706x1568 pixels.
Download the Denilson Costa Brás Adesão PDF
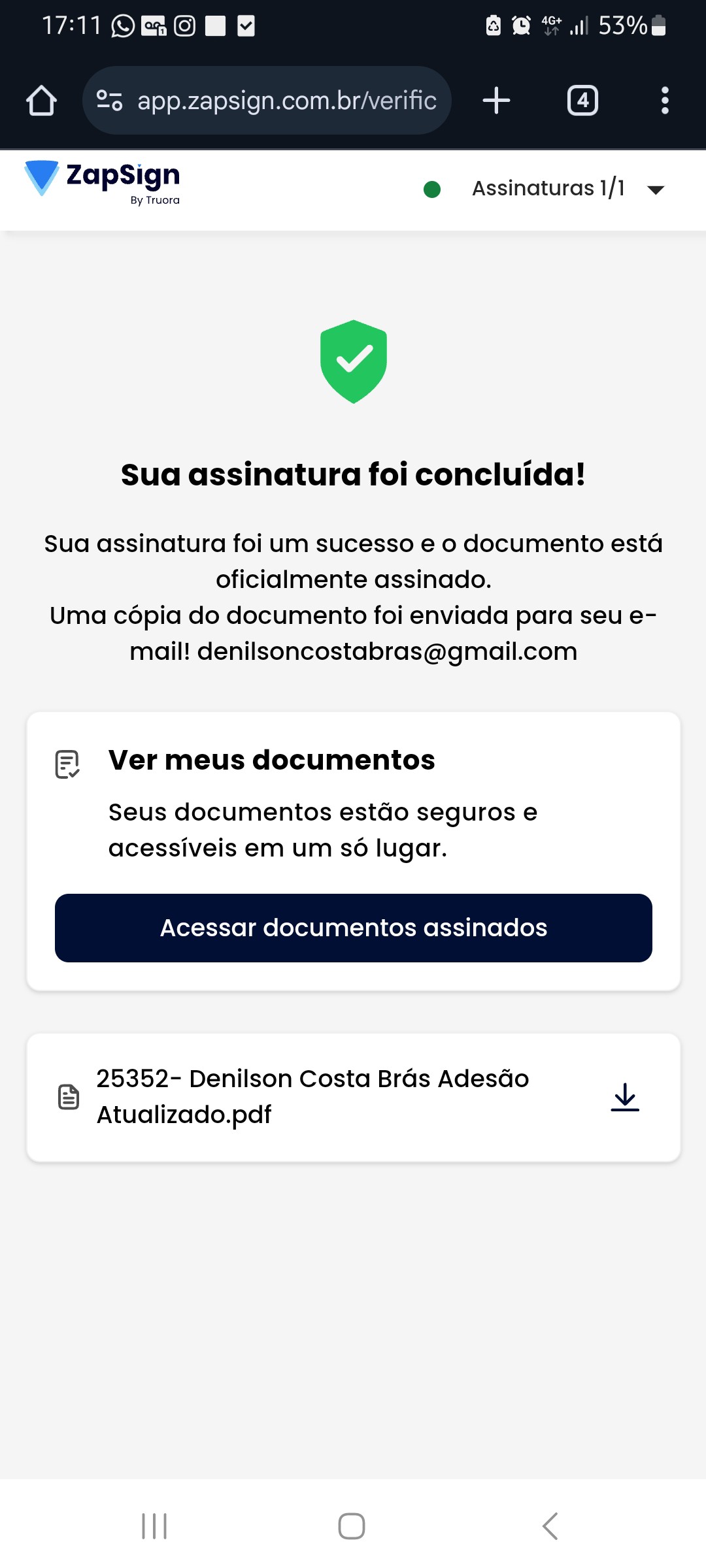tap(625, 1097)
